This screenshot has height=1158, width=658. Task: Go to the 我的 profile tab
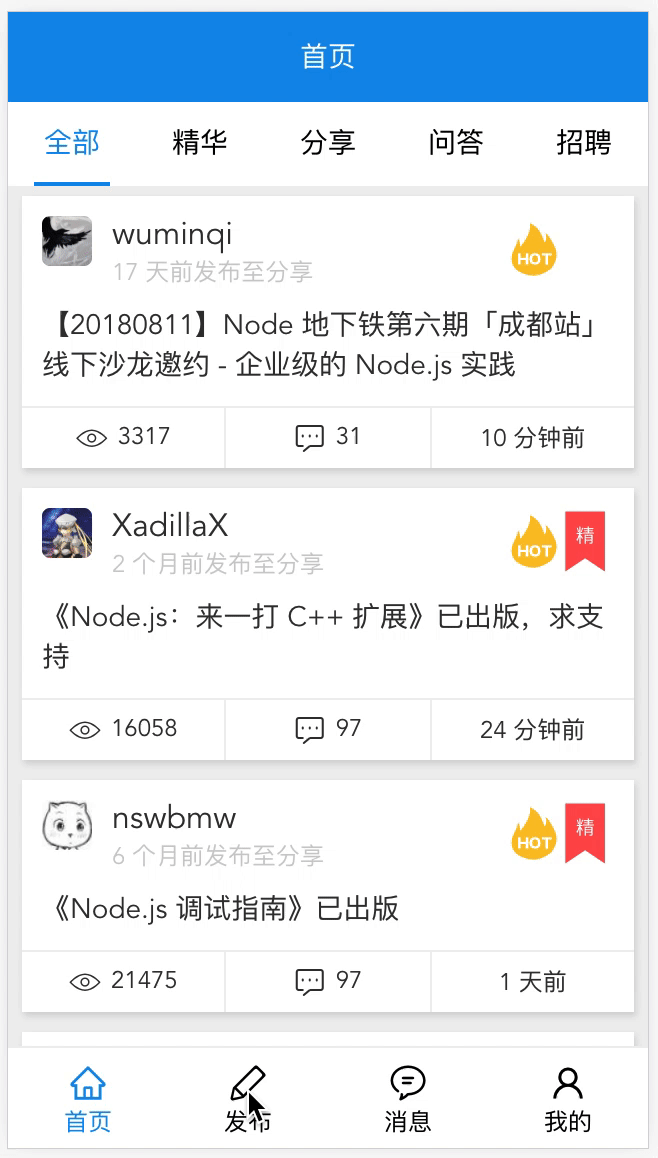(x=567, y=1099)
